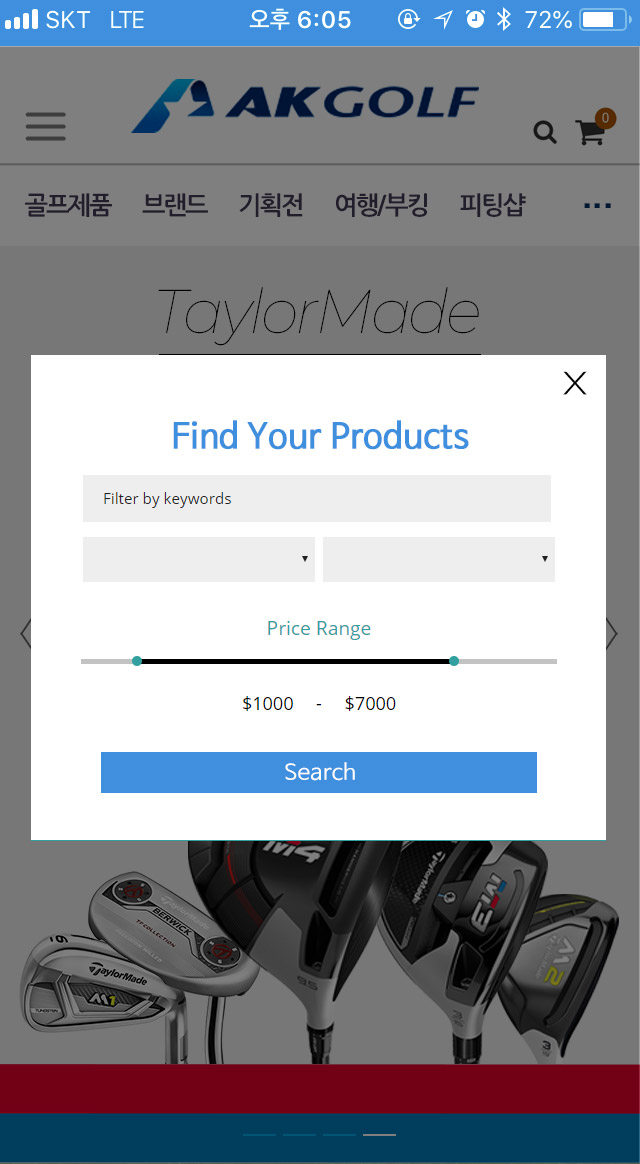Close the Find Your Products dialog
This screenshot has height=1164, width=640.
(x=574, y=383)
